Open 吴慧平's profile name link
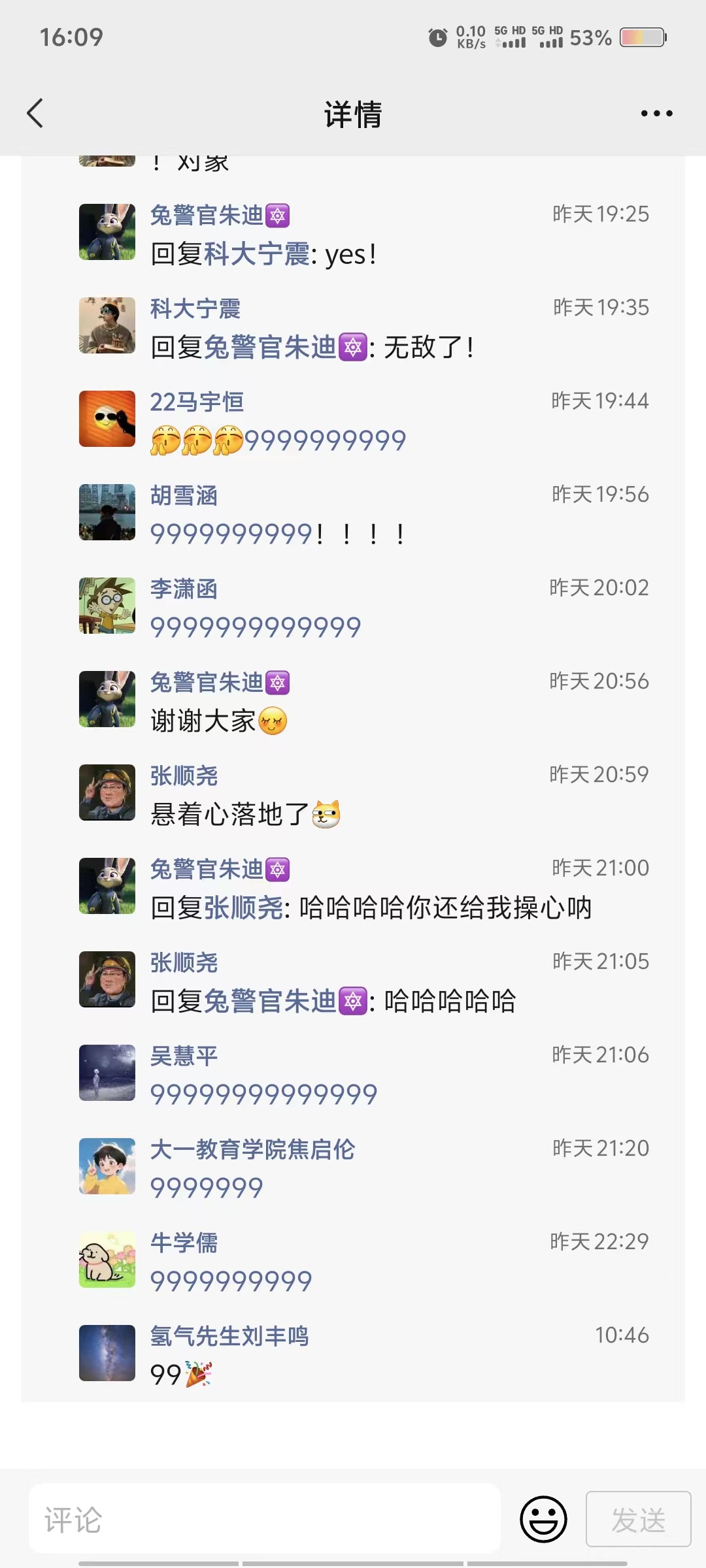The width and height of the screenshot is (706, 1568). click(x=184, y=1056)
